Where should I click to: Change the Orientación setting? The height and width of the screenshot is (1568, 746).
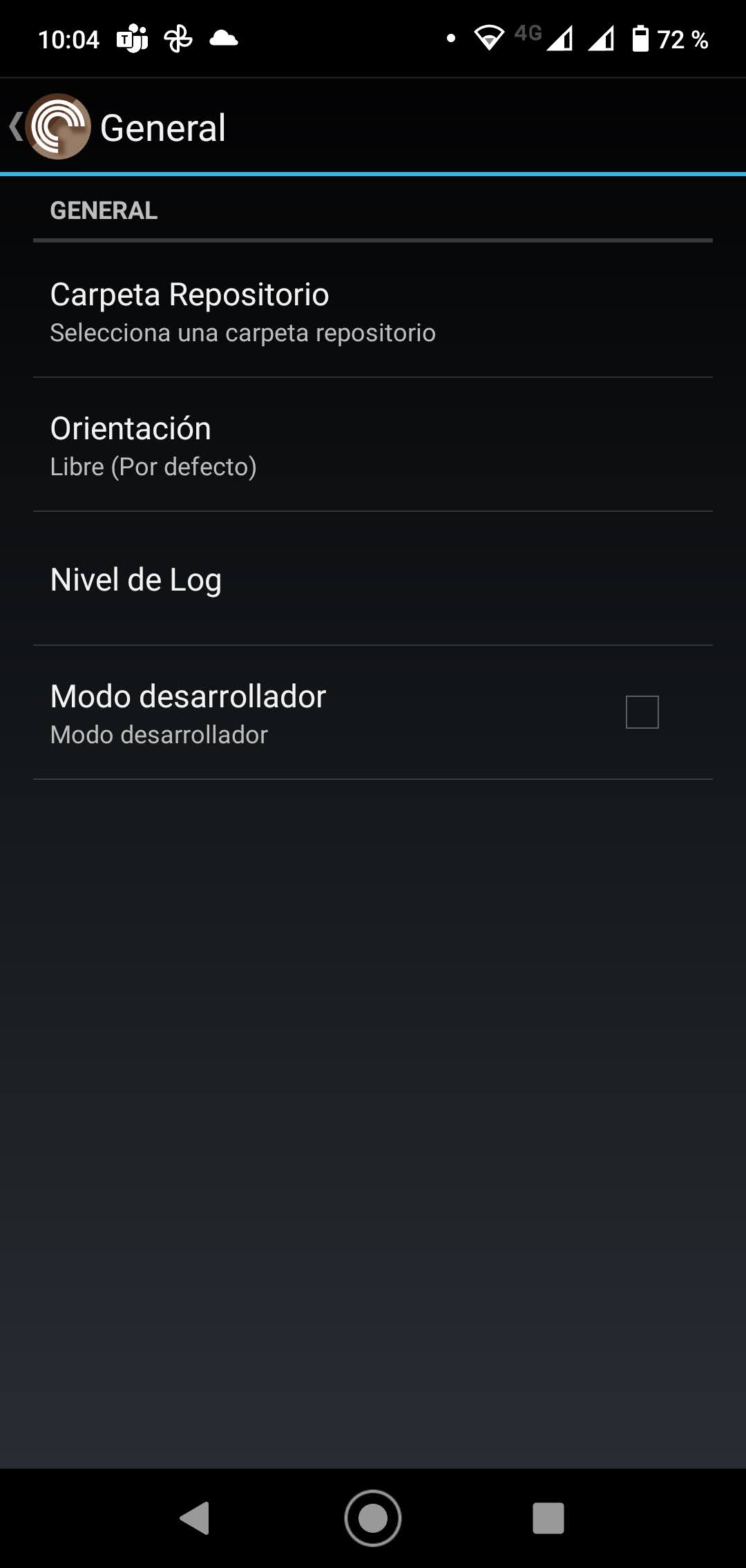click(373, 446)
